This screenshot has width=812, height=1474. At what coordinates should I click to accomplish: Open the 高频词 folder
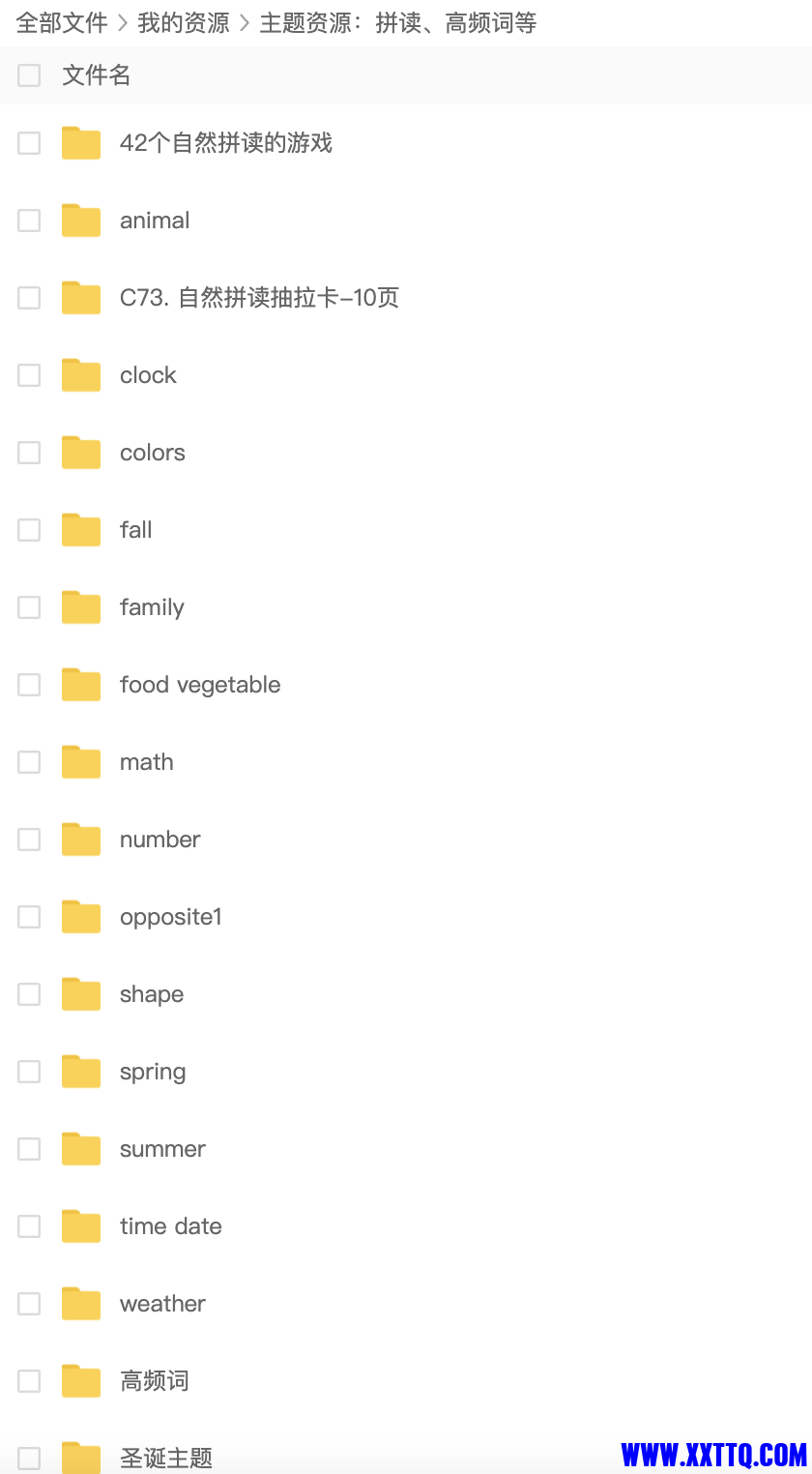[154, 1381]
